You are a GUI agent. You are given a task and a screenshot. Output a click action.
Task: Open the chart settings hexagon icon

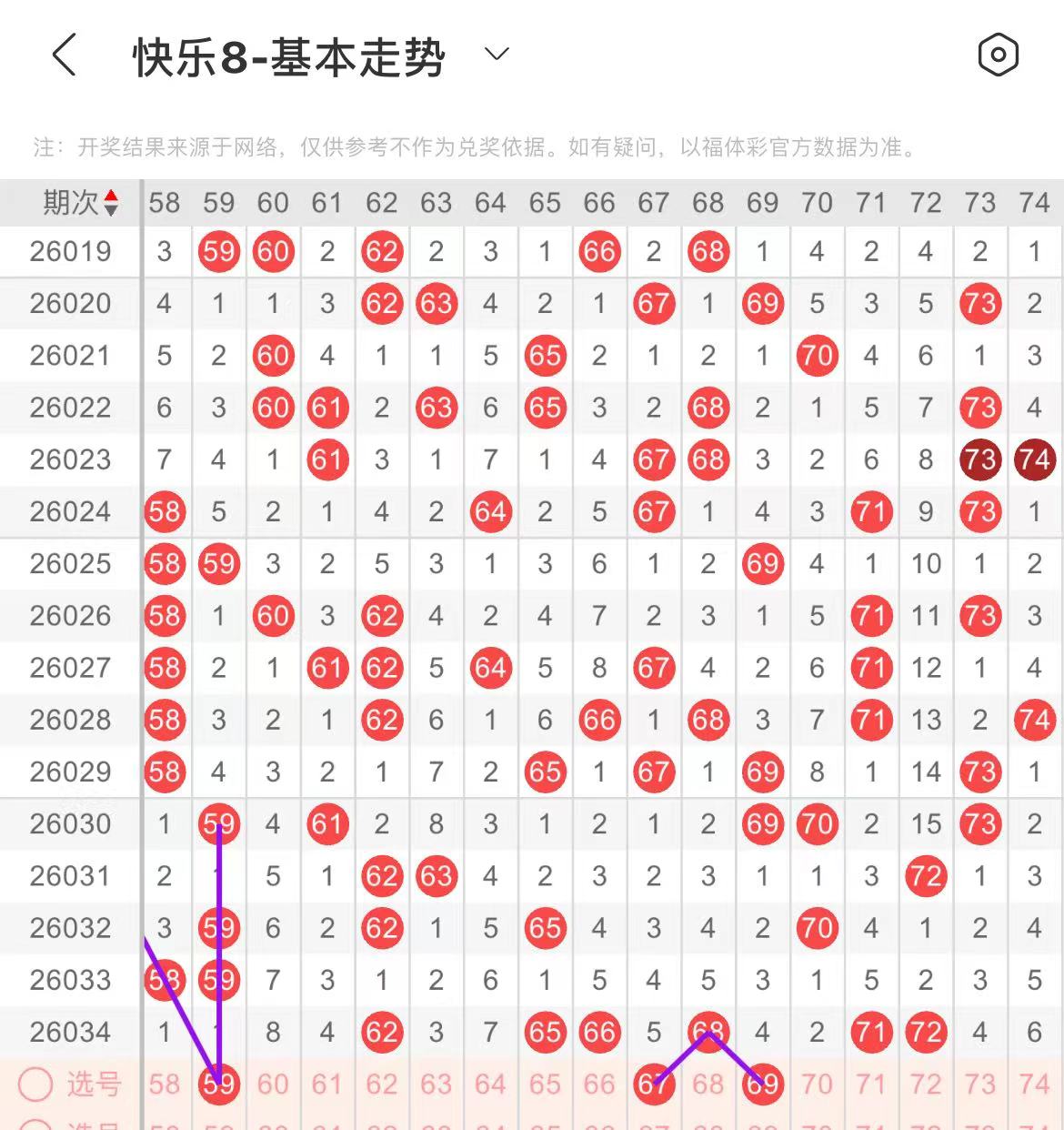998,55
